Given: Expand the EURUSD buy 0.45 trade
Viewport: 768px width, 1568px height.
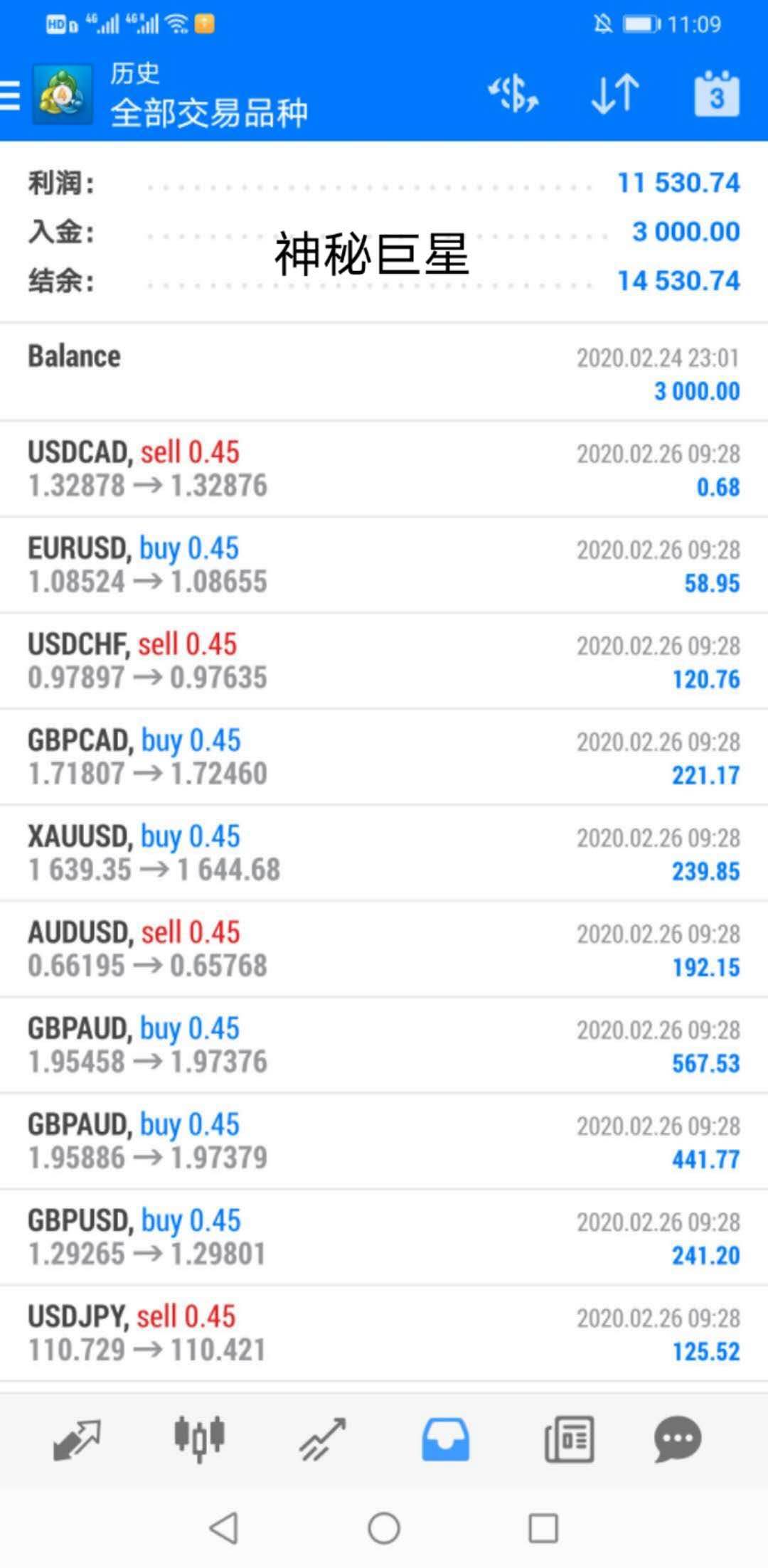Looking at the screenshot, I should point(384,565).
